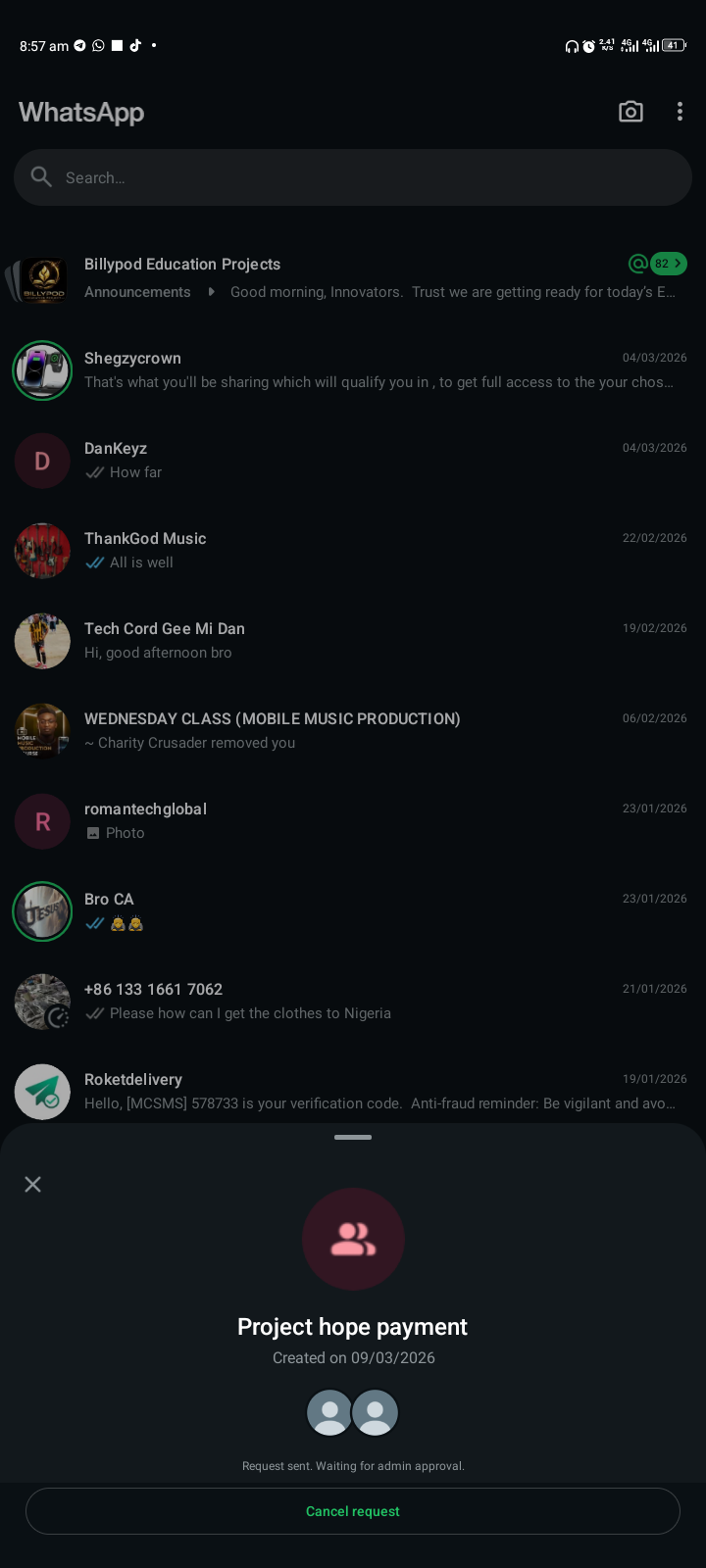Open the three-dot overflow menu

point(680,112)
